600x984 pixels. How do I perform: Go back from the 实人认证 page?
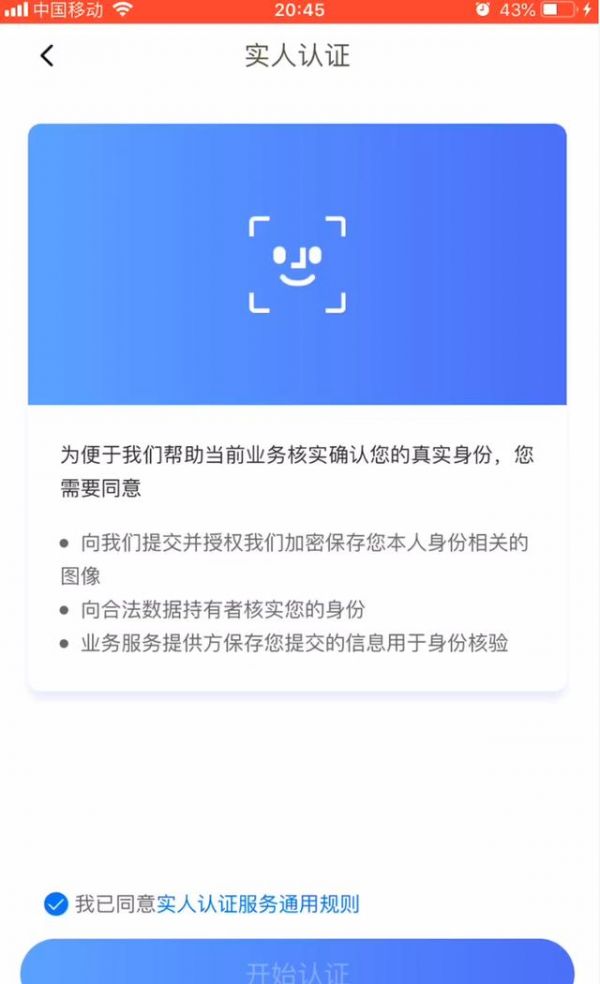tap(47, 56)
